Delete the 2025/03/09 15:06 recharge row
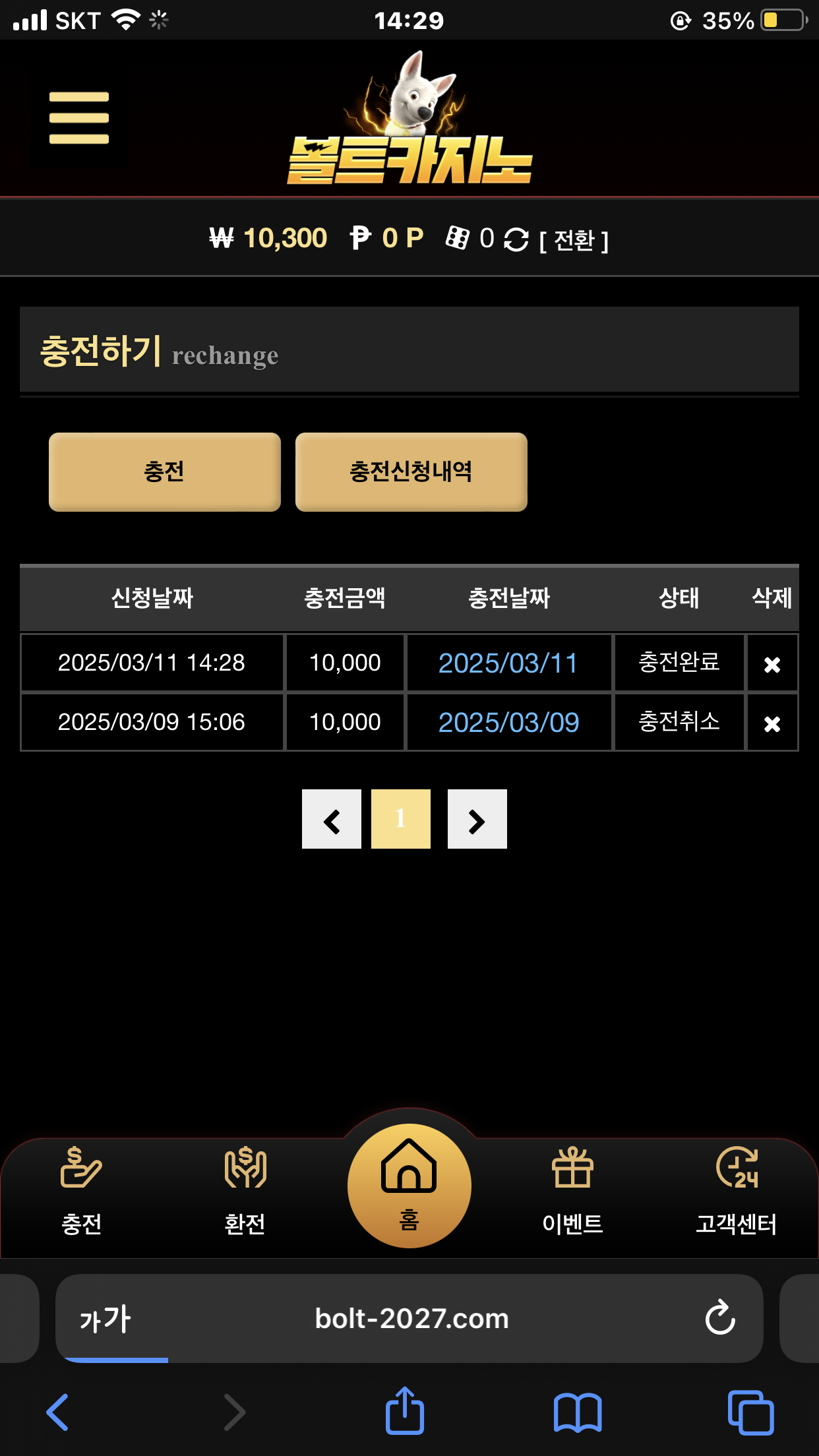Viewport: 819px width, 1456px height. tap(772, 723)
